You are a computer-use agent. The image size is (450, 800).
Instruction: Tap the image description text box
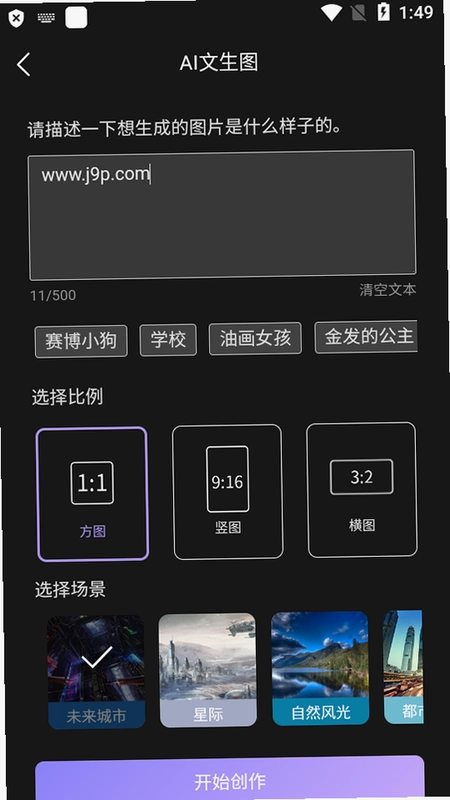pos(222,215)
